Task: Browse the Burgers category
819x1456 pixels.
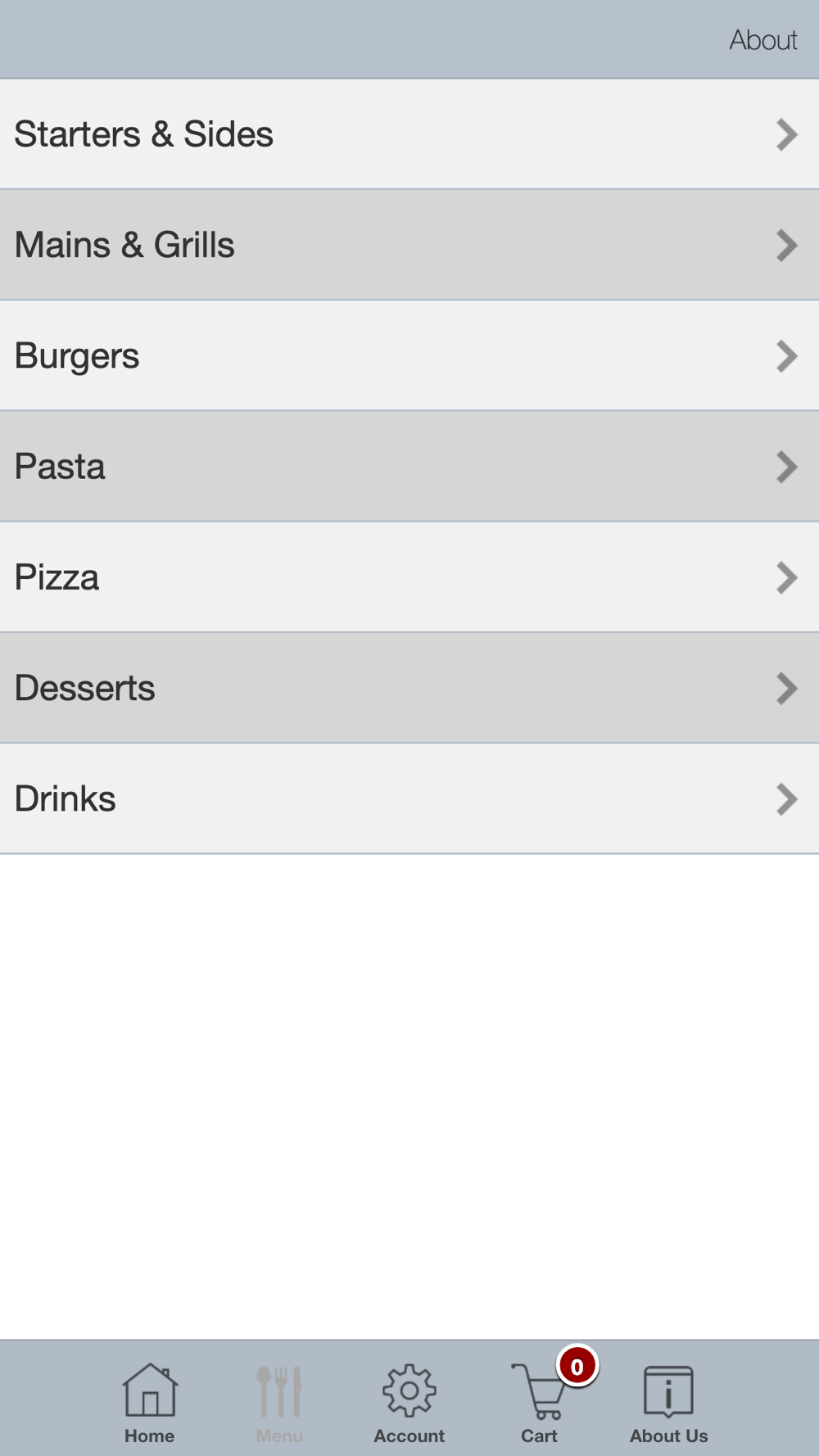Action: [x=409, y=356]
